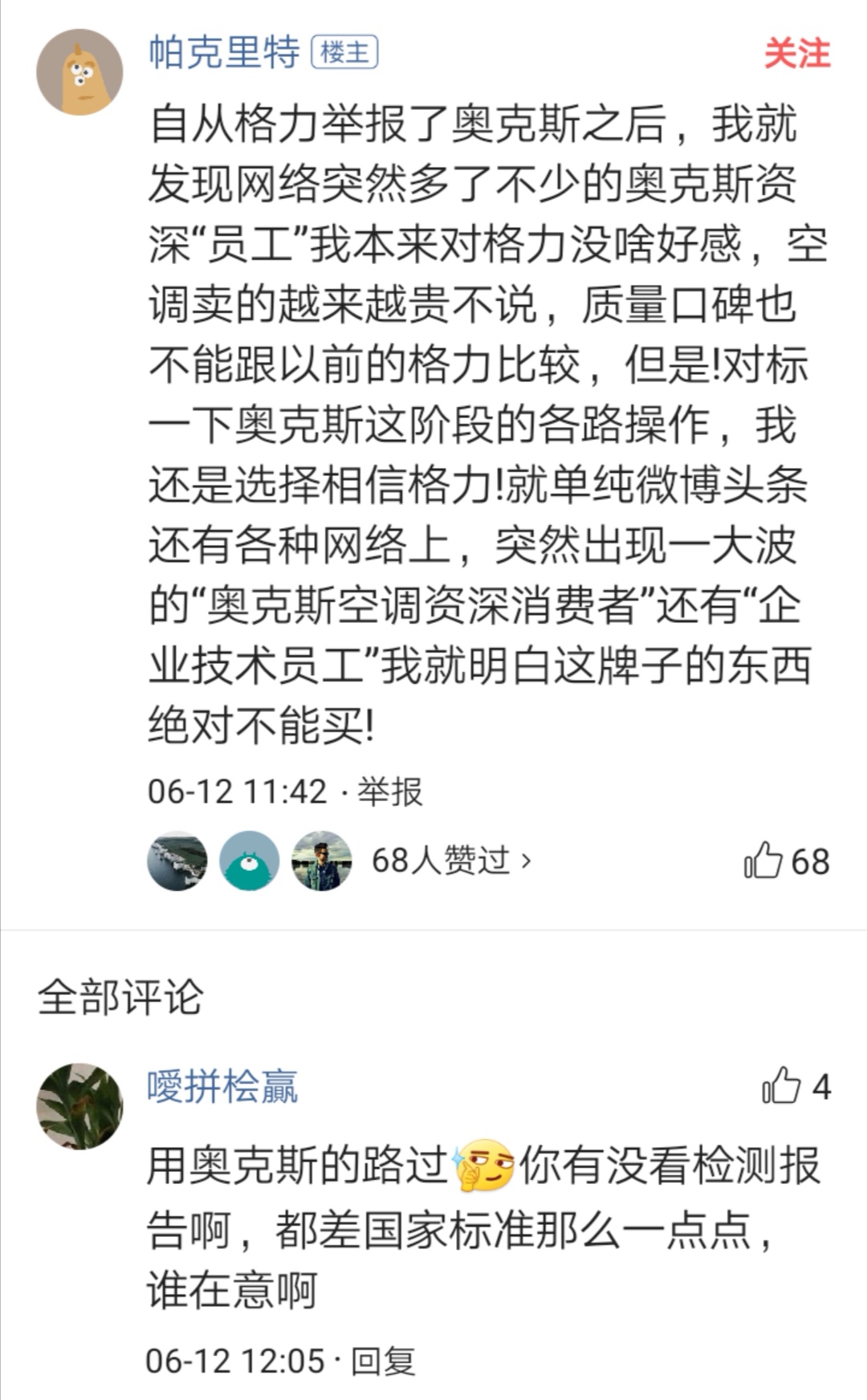Like the main post with 68 likes

point(785,861)
